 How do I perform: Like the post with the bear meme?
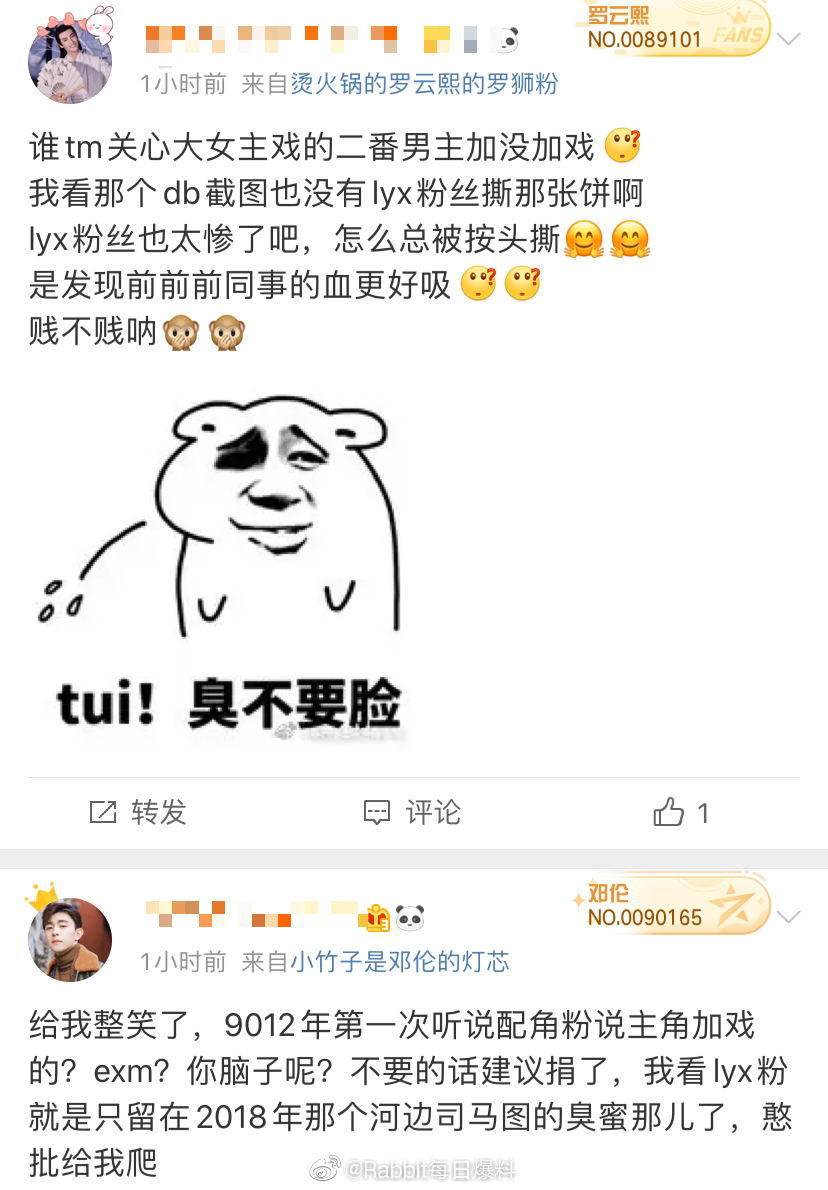click(681, 812)
